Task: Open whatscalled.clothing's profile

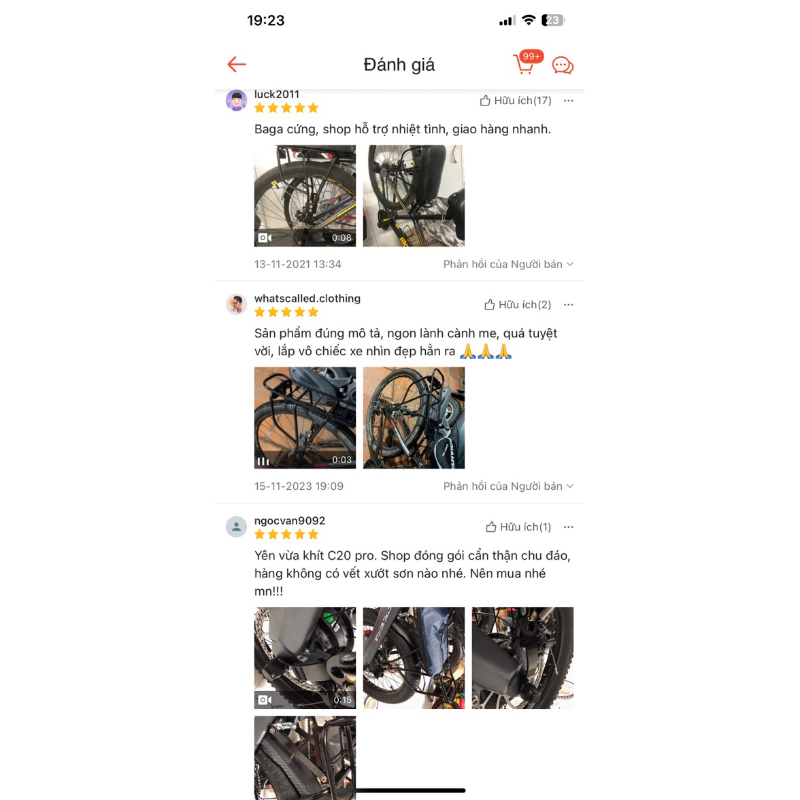Action: click(236, 304)
